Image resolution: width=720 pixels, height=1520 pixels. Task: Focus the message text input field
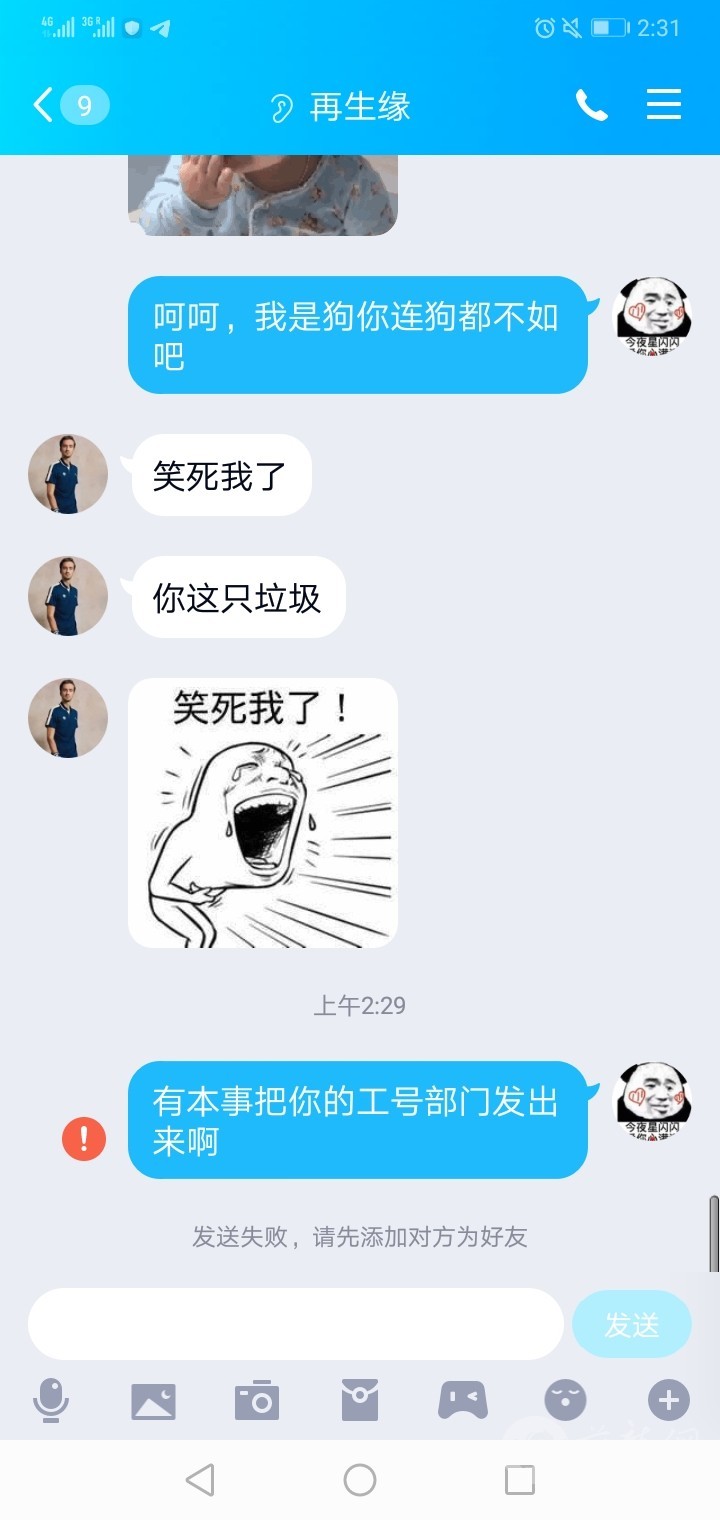(296, 1324)
